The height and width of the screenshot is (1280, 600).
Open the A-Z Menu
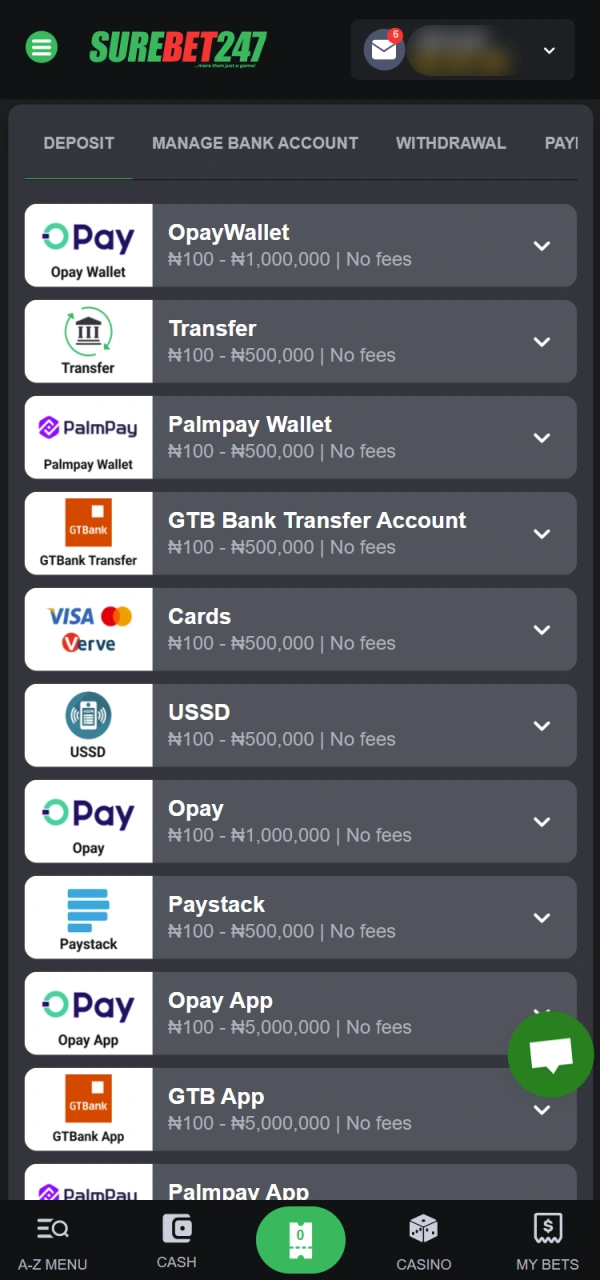pos(52,1242)
